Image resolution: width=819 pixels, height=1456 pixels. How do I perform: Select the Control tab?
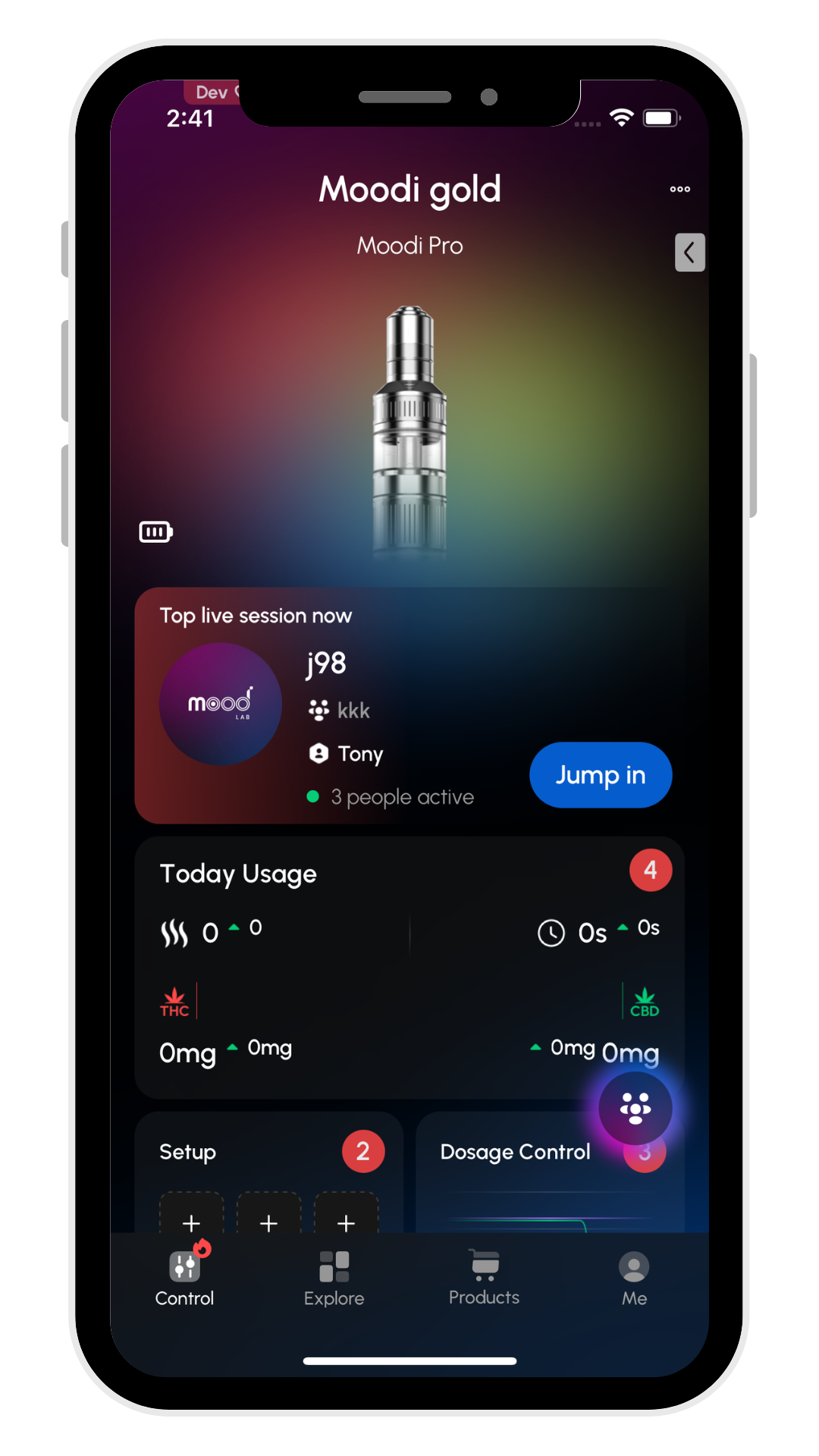tap(184, 1279)
